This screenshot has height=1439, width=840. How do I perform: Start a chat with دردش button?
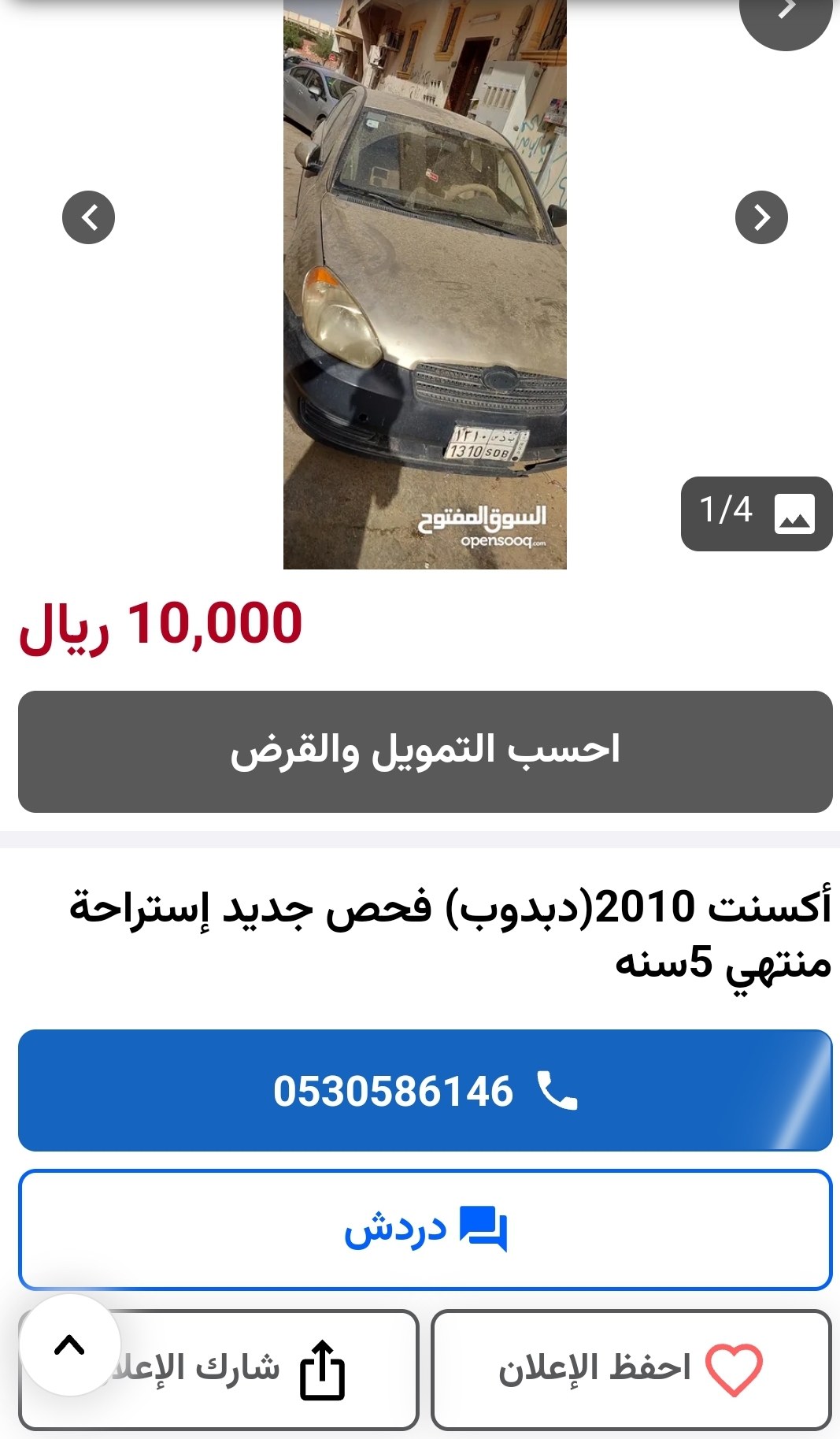coord(425,1229)
